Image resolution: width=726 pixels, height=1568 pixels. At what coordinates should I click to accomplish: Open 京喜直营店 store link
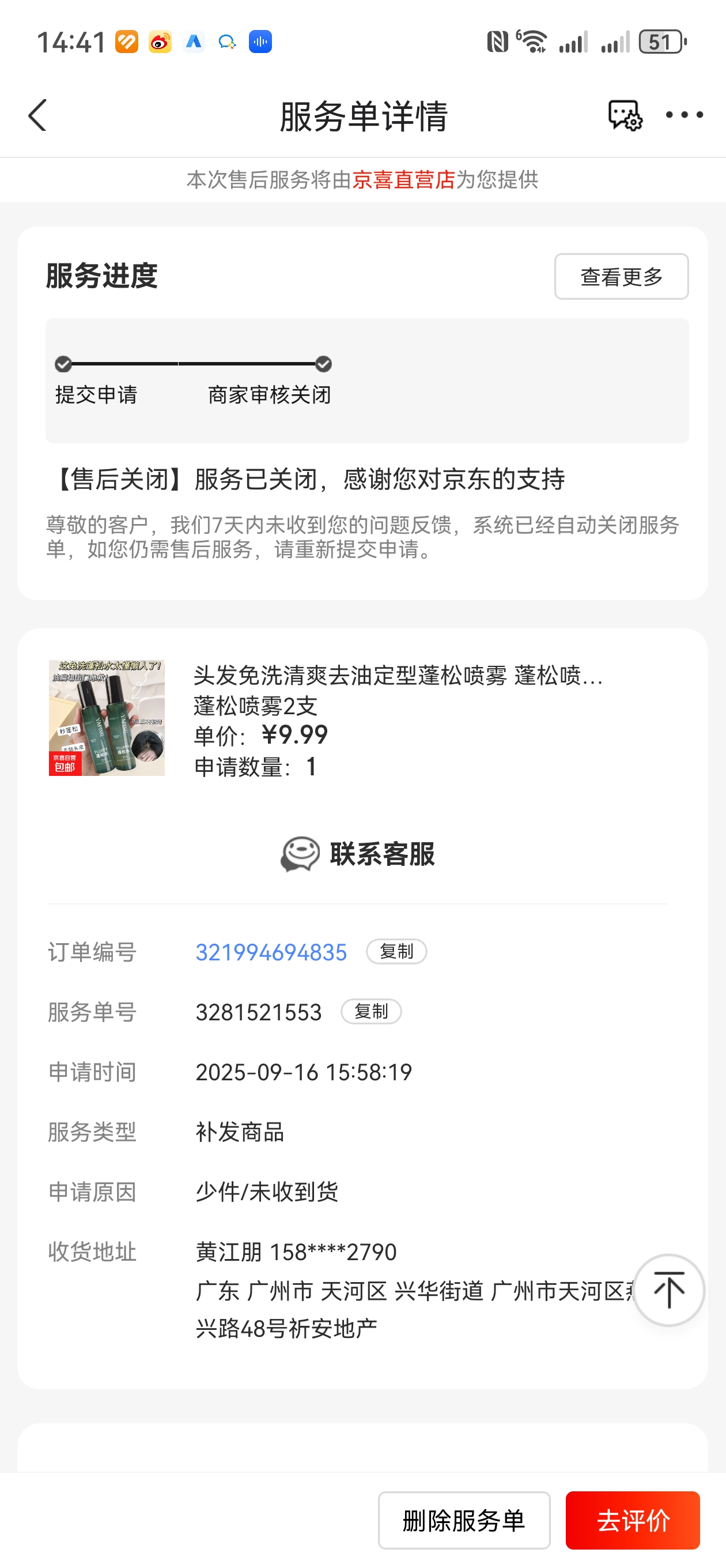pyautogui.click(x=403, y=179)
